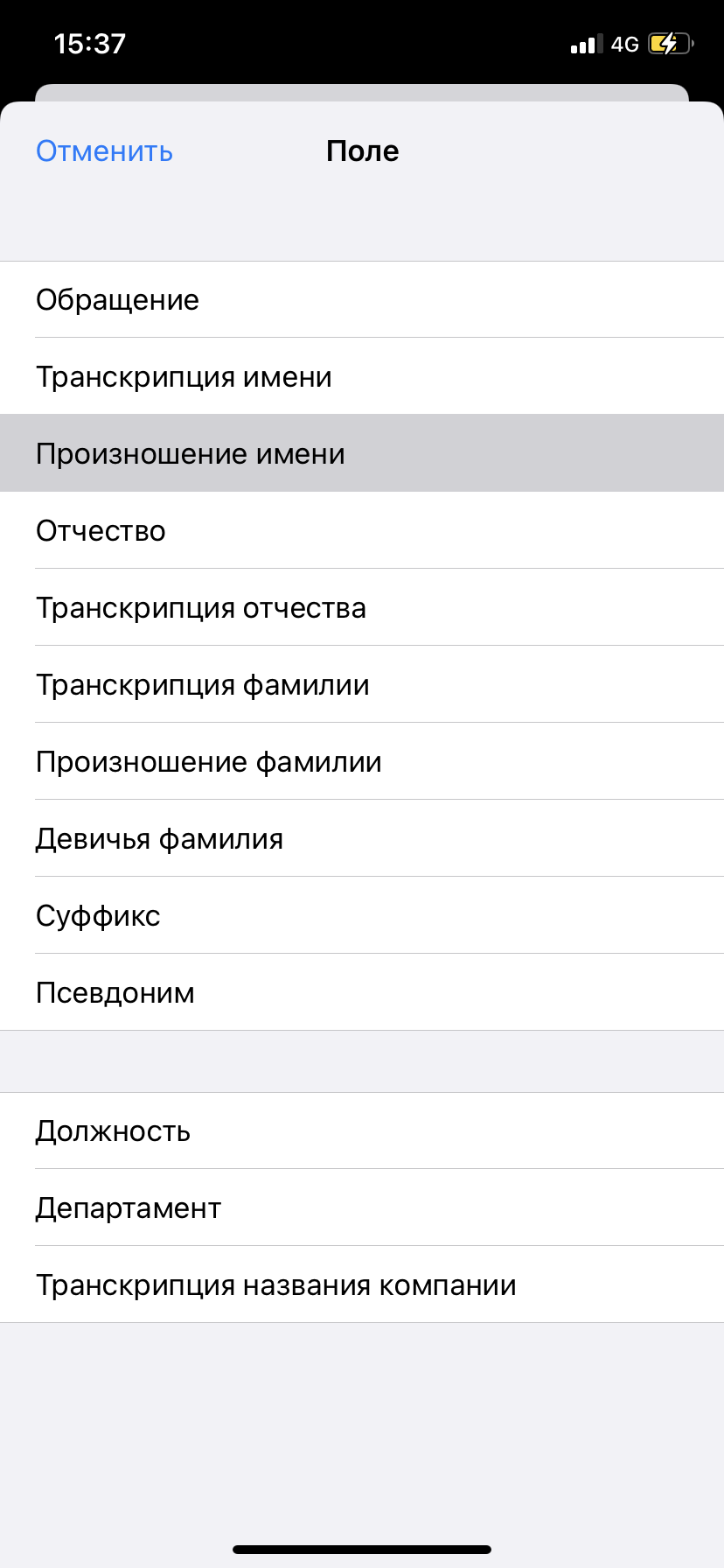Image resolution: width=724 pixels, height=1568 pixels.
Task: Choose Транскрипция фамилии
Action: pos(362,684)
